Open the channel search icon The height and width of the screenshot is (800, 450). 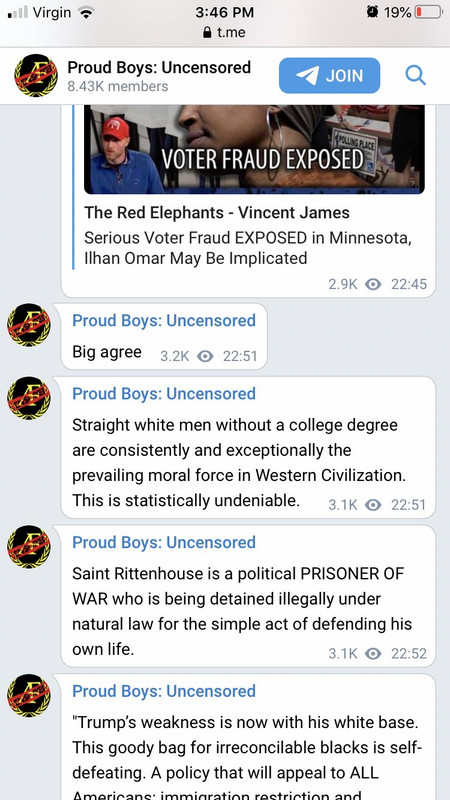tap(415, 76)
